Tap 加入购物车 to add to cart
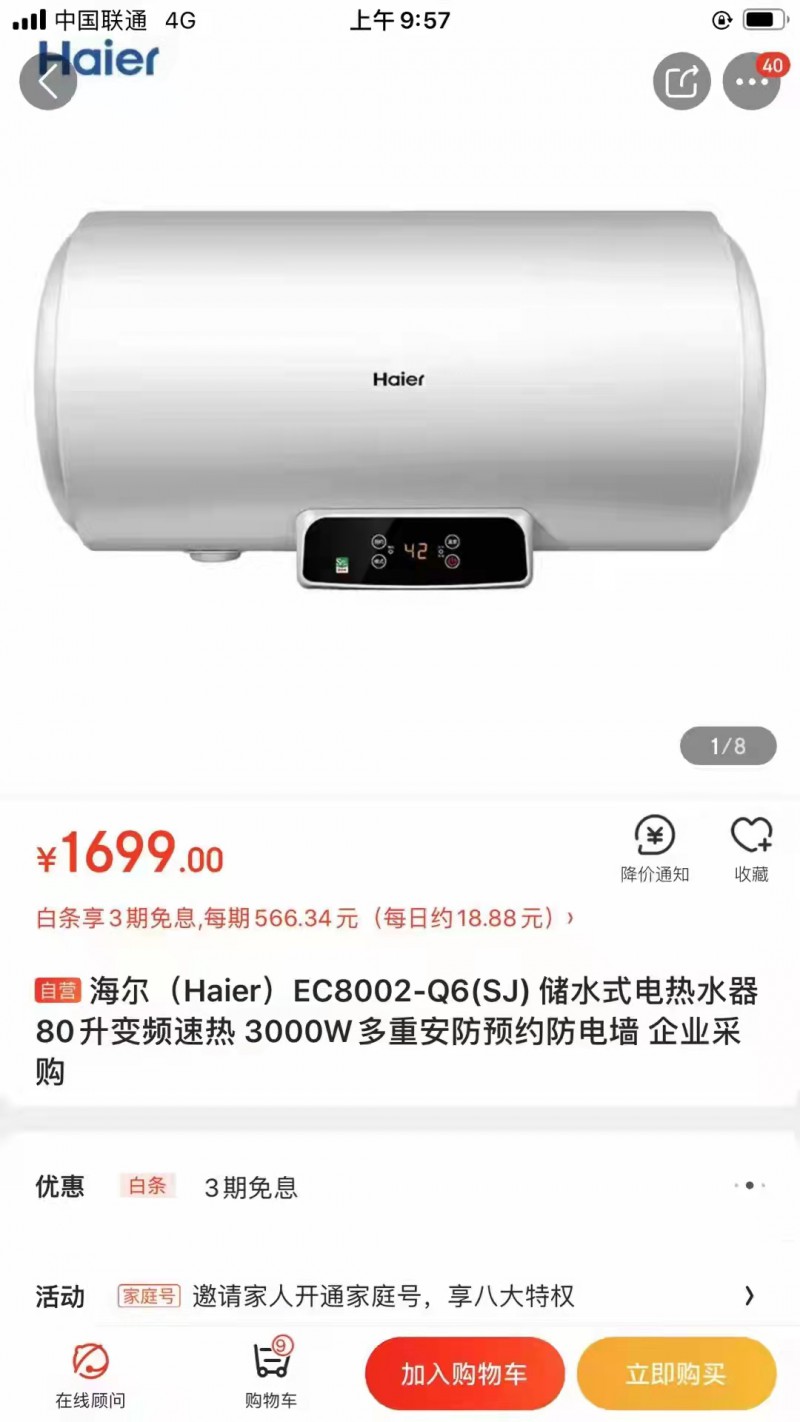The height and width of the screenshot is (1422, 800). point(464,1374)
